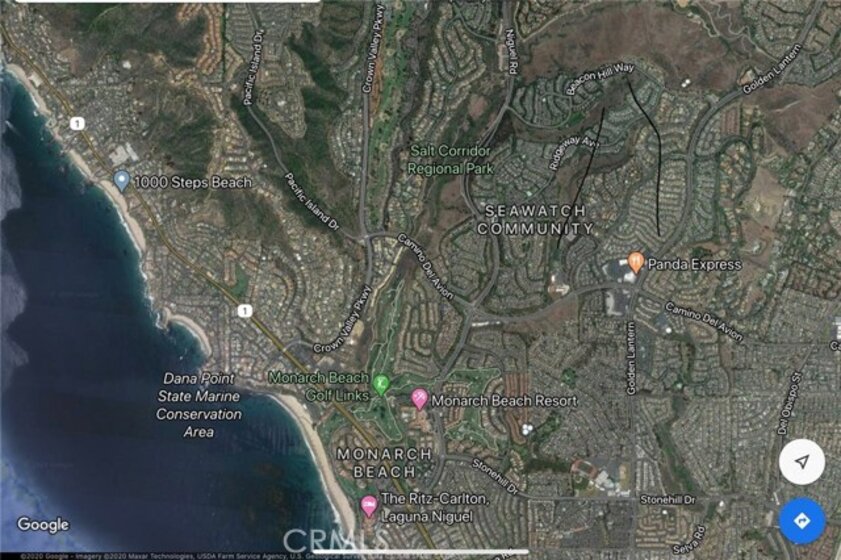View the Monarch Beach Resort pin

[420, 399]
